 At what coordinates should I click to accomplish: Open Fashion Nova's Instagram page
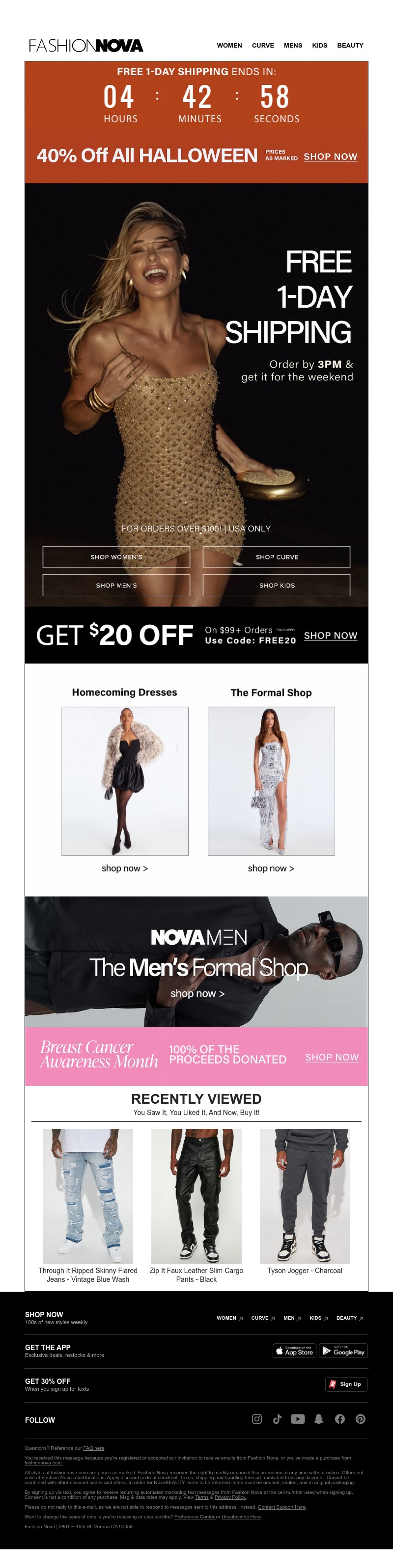point(257,1419)
